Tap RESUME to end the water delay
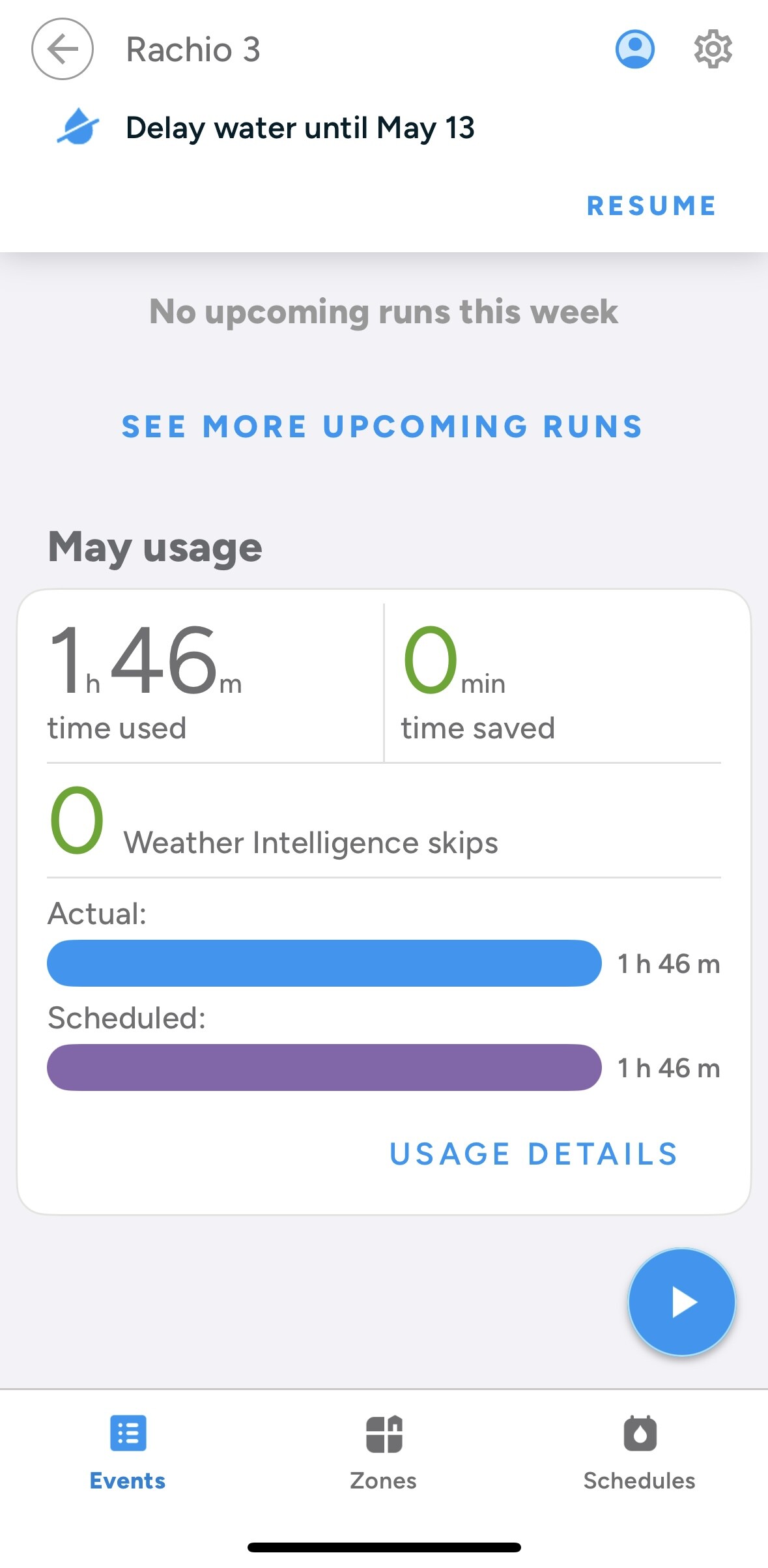 (x=651, y=206)
